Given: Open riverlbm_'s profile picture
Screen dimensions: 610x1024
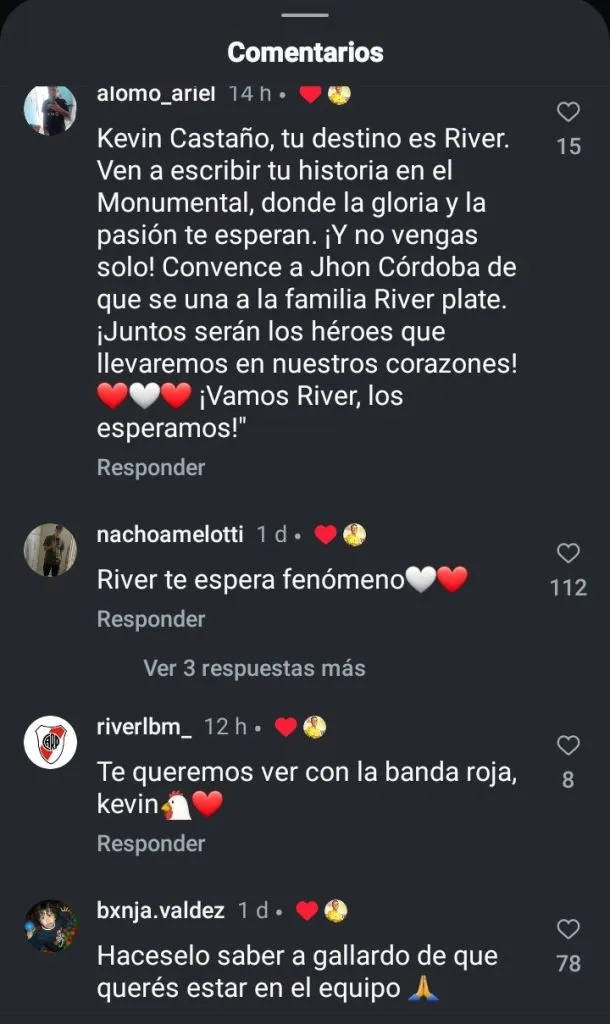Looking at the screenshot, I should point(50,742).
